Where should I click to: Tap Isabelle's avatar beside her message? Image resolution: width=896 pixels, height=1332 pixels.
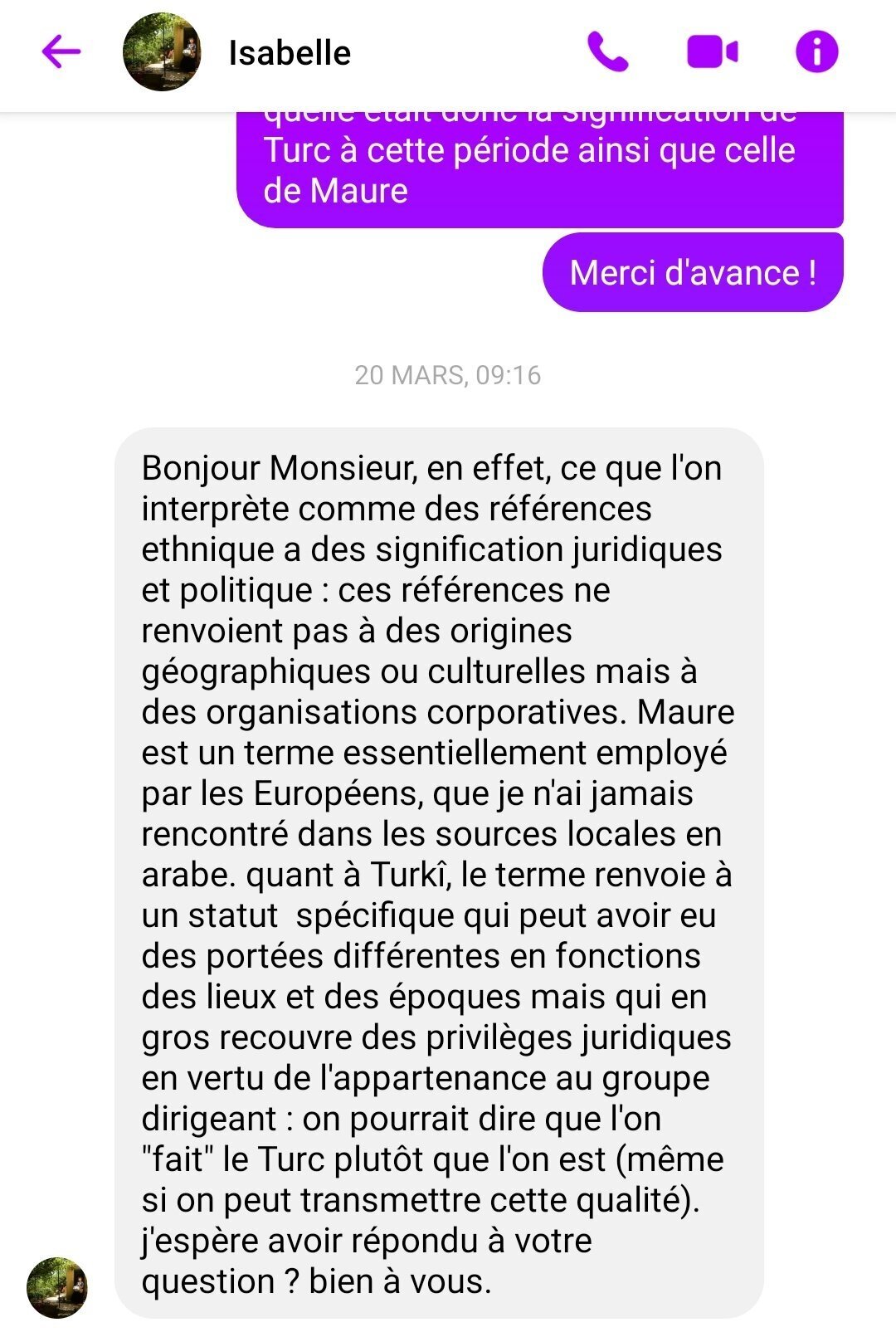coord(57,1287)
